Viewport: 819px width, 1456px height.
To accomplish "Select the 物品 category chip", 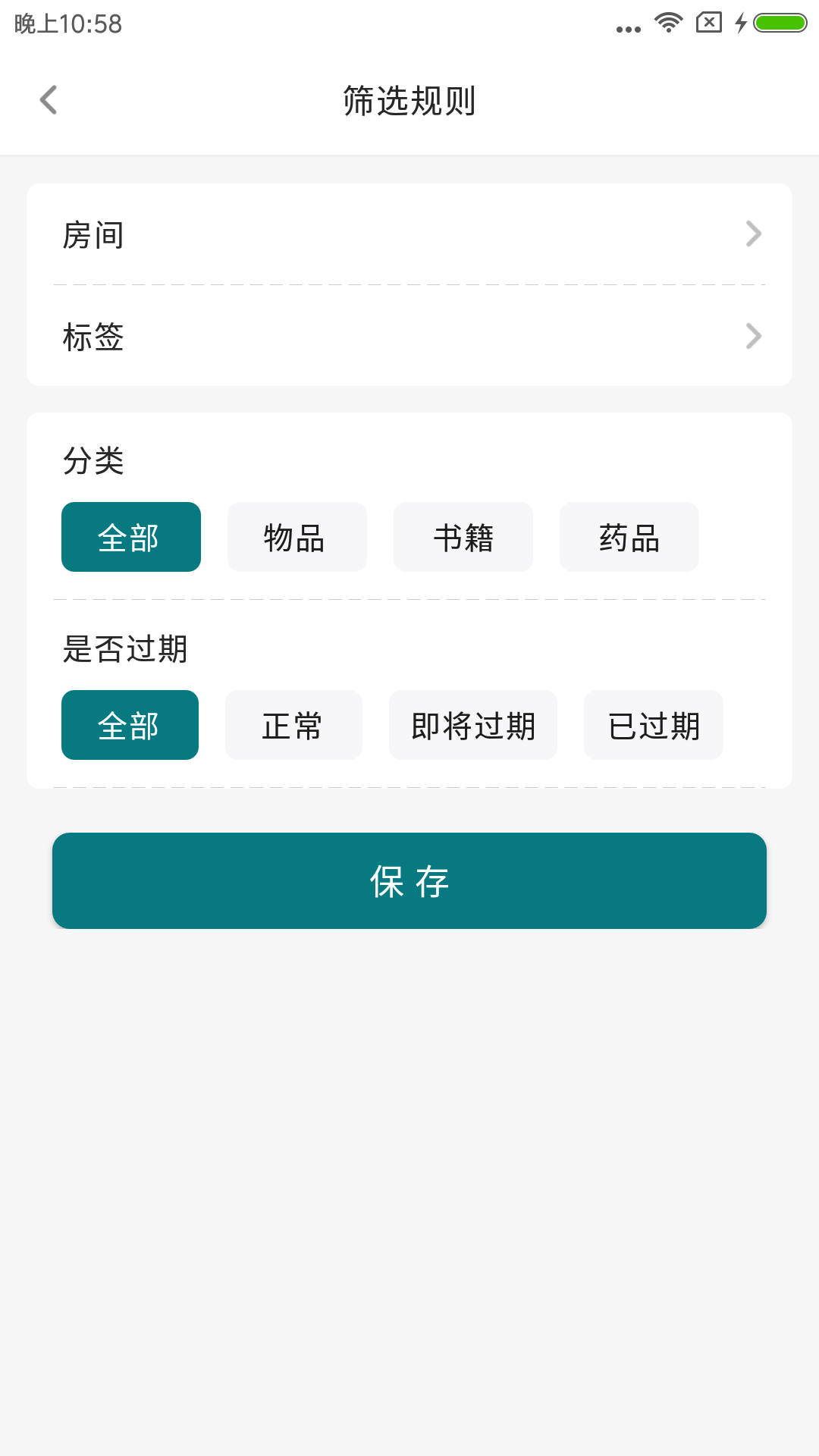I will [297, 537].
